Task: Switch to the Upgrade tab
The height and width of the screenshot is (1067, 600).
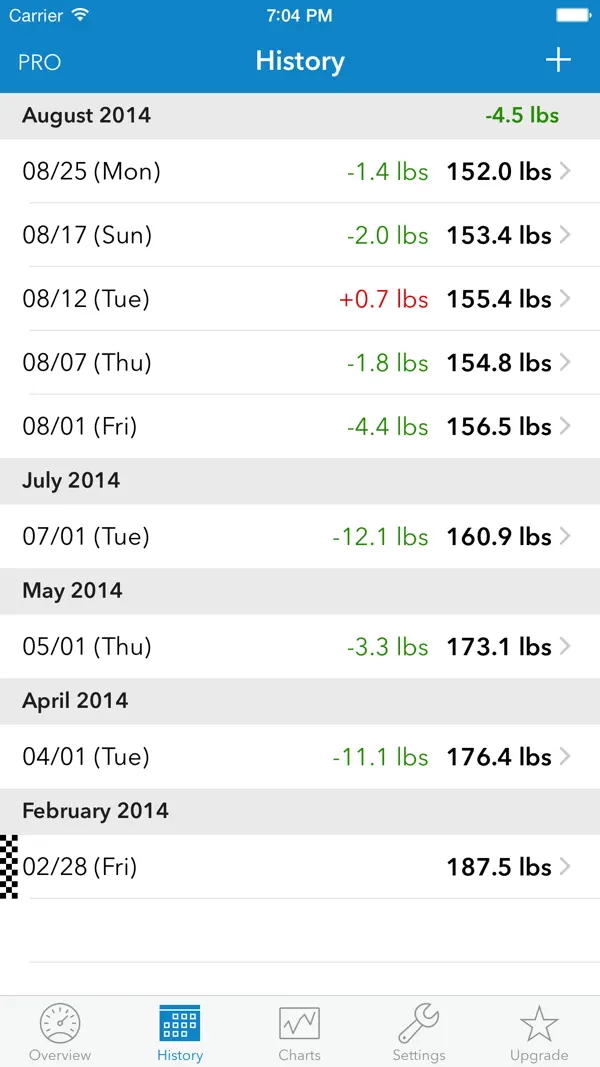Action: tap(539, 1032)
